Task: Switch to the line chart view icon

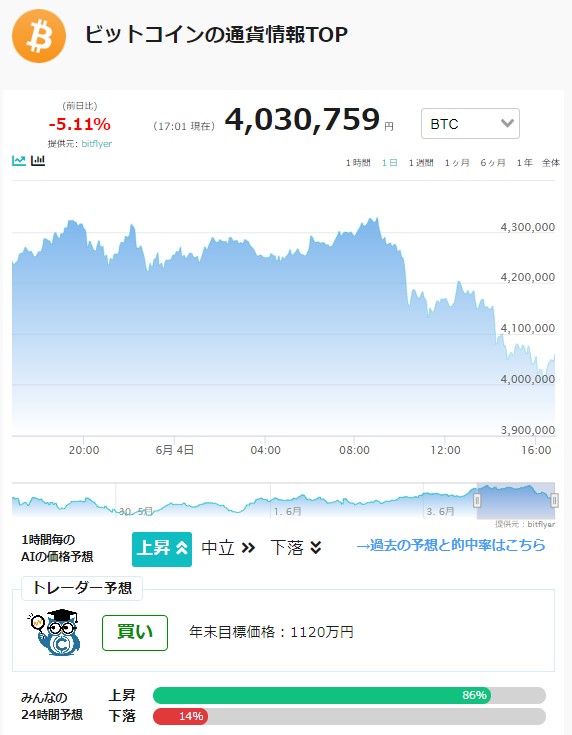Action: point(19,161)
